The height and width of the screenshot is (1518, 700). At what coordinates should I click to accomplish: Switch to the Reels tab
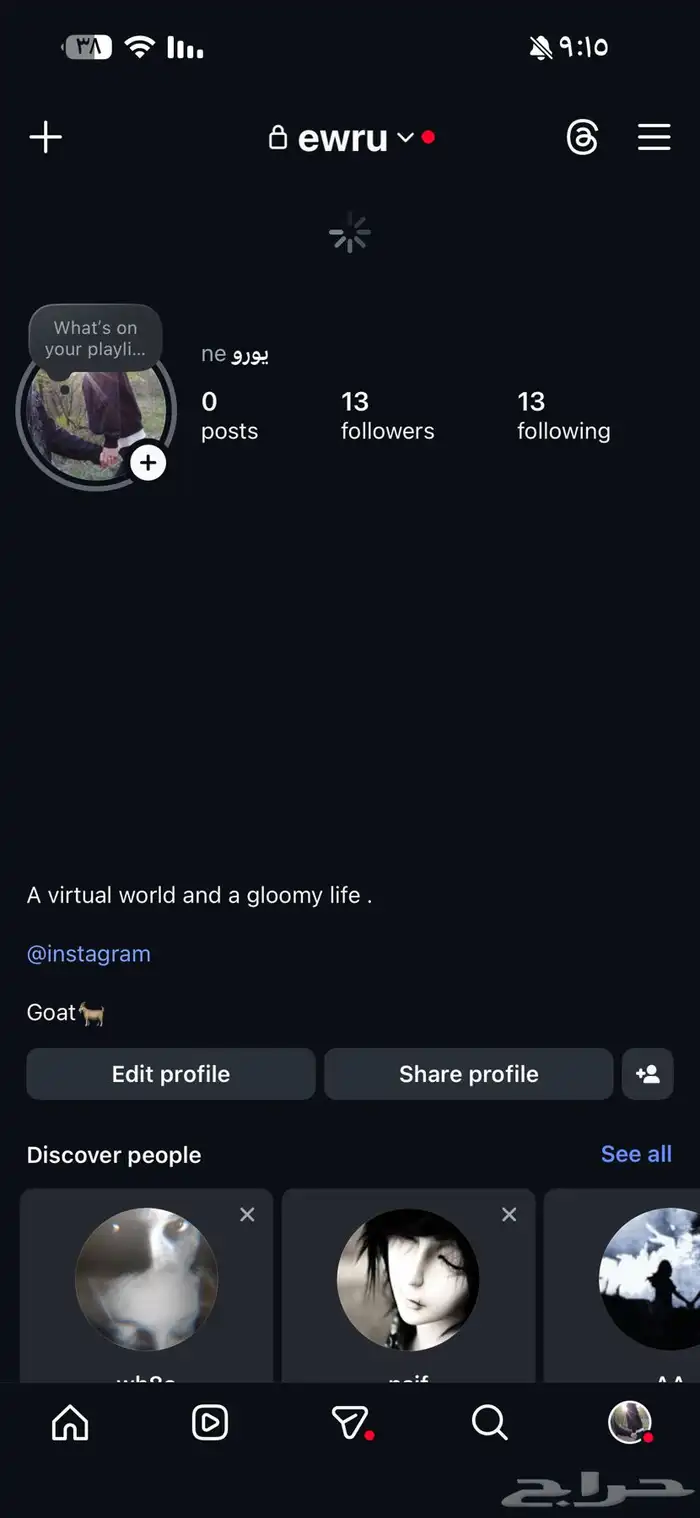[210, 1422]
